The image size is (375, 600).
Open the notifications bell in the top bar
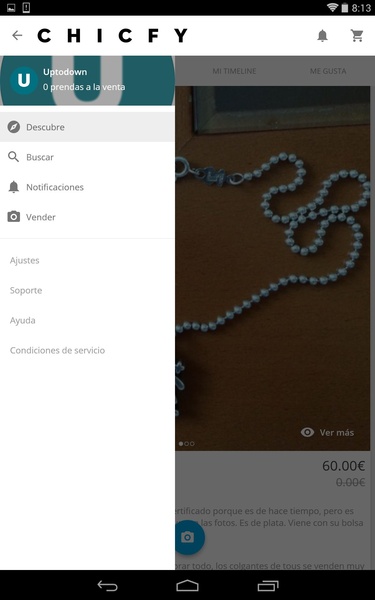coord(323,36)
